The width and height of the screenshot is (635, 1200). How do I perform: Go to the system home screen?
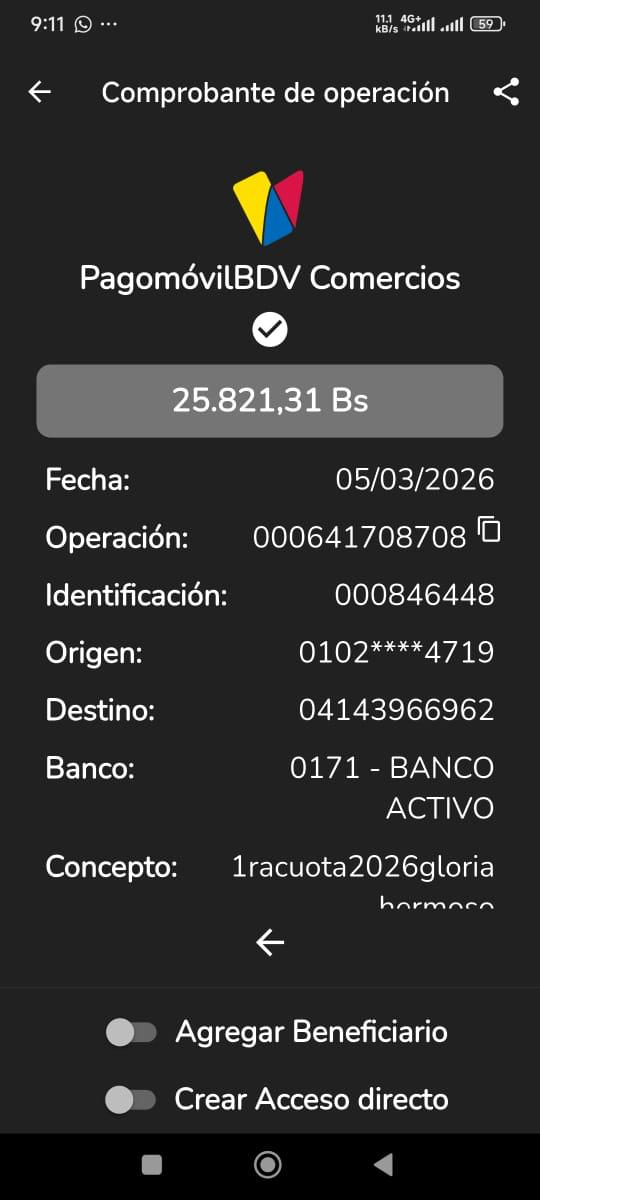(x=268, y=1164)
